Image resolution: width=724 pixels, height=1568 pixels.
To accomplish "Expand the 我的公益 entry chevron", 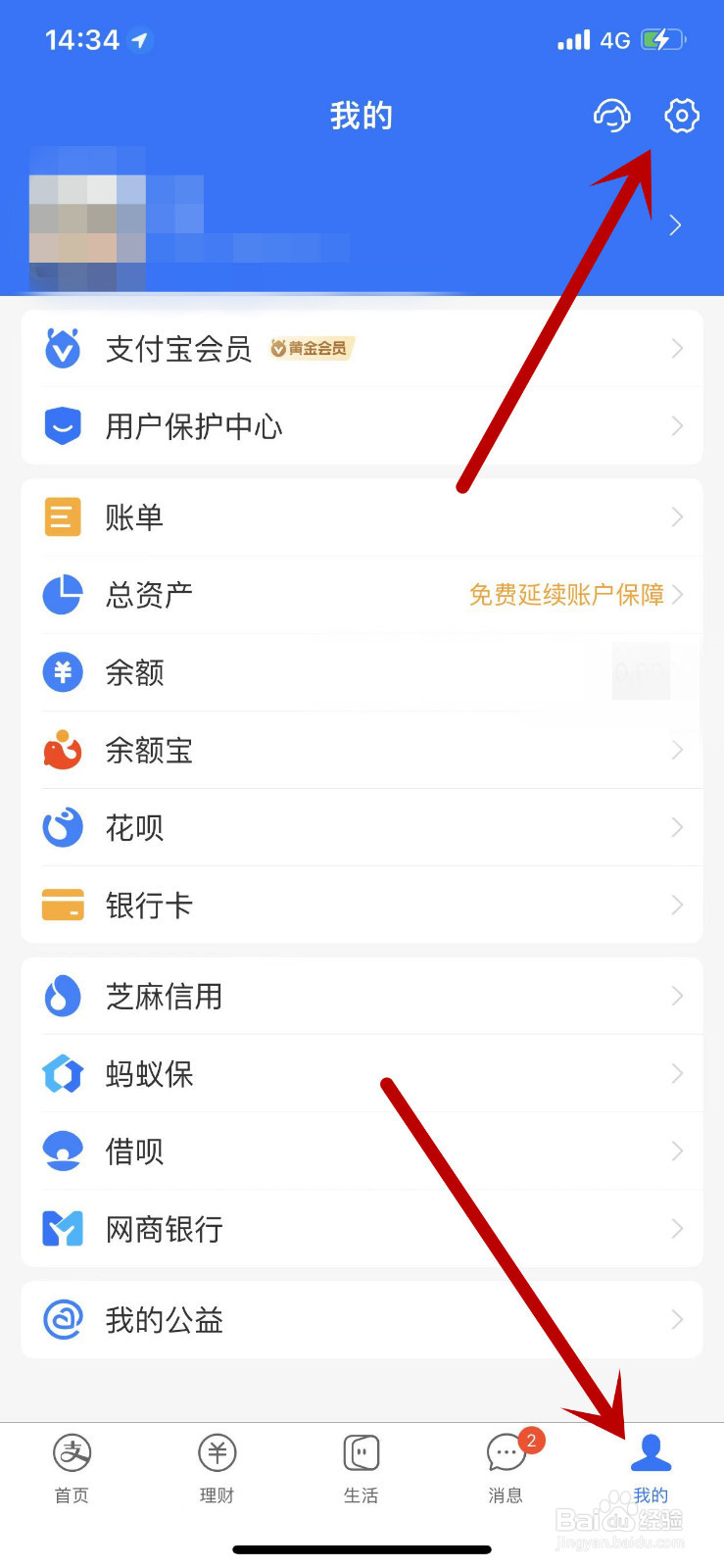I will click(678, 1320).
